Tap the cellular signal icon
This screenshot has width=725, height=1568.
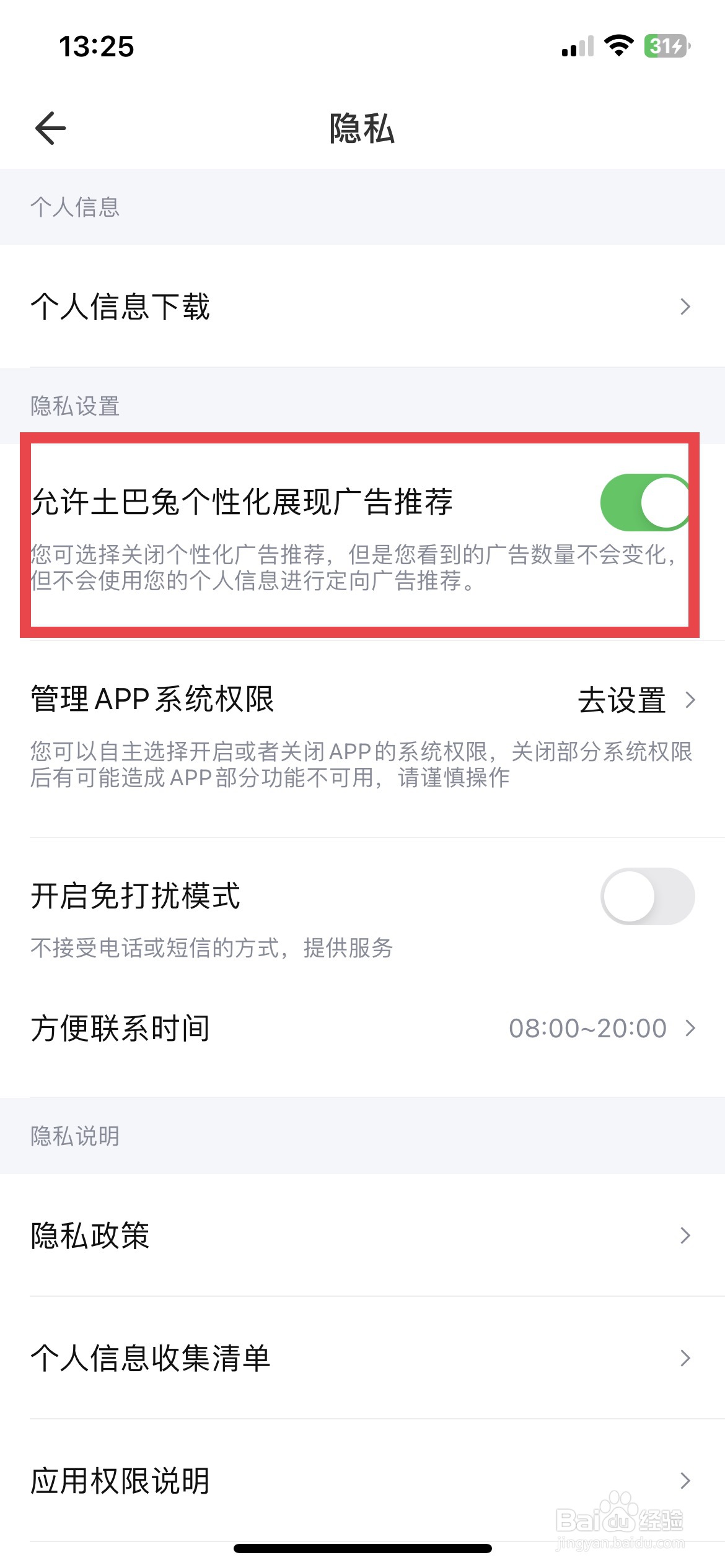pyautogui.click(x=576, y=45)
